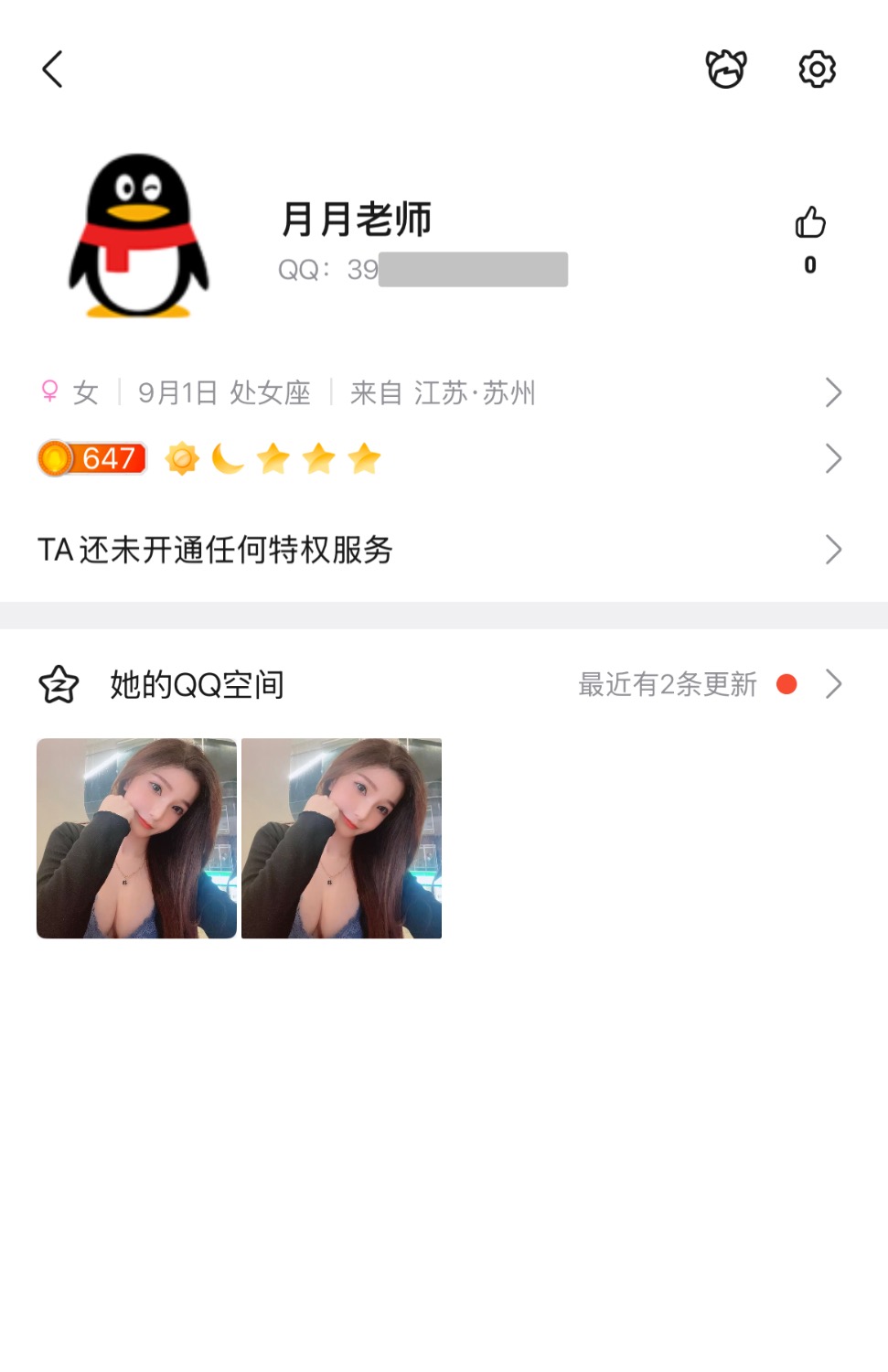Screen dimensions: 888x1372
Task: Open the TA还未开通任何特权服务 row
Action: [x=439, y=550]
